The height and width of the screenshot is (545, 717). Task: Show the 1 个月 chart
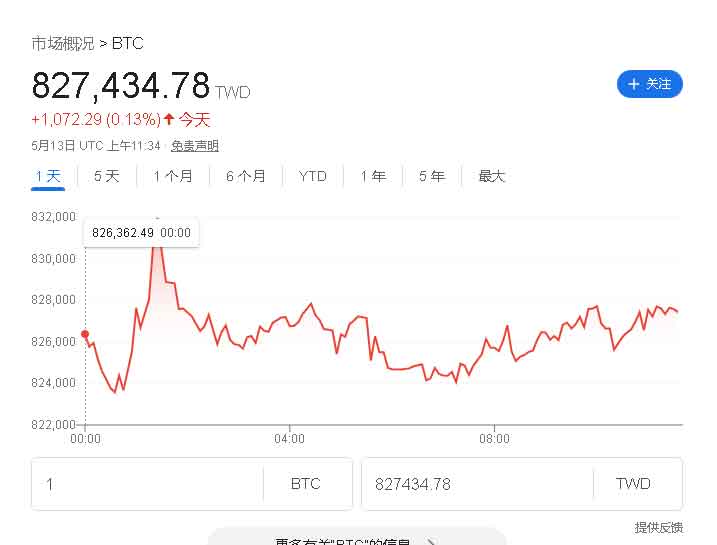172,176
